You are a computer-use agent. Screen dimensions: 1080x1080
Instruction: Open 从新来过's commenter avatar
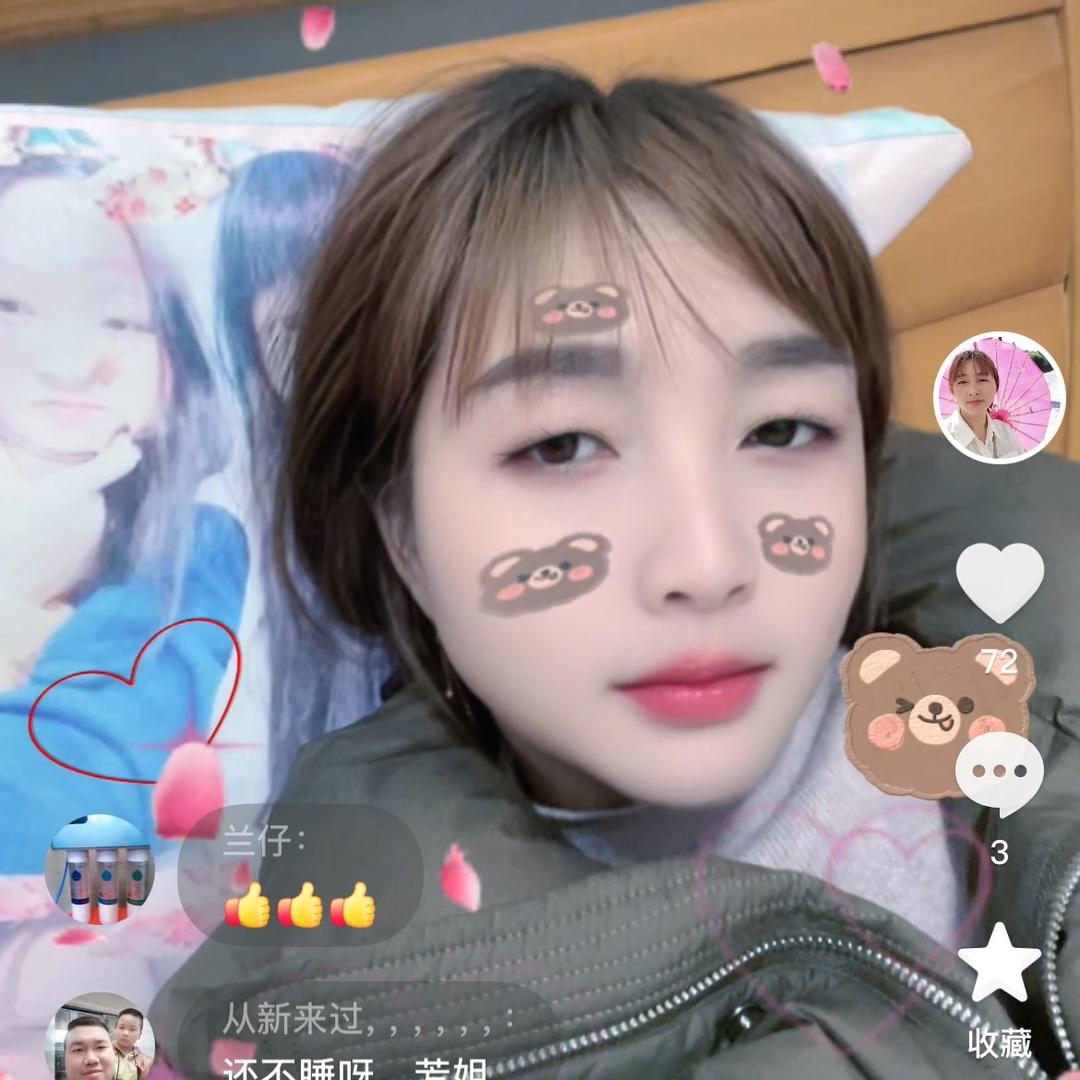click(x=100, y=1040)
